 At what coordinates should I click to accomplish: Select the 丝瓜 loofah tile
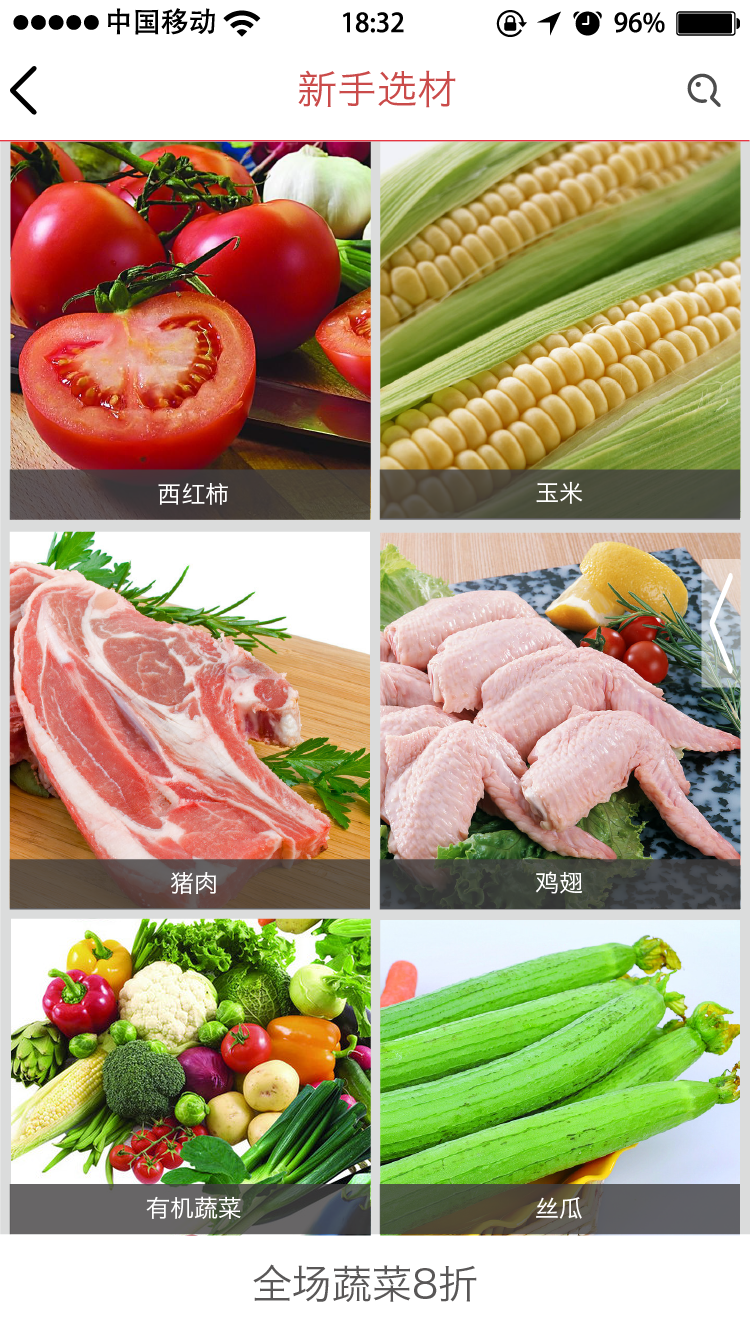click(560, 1075)
